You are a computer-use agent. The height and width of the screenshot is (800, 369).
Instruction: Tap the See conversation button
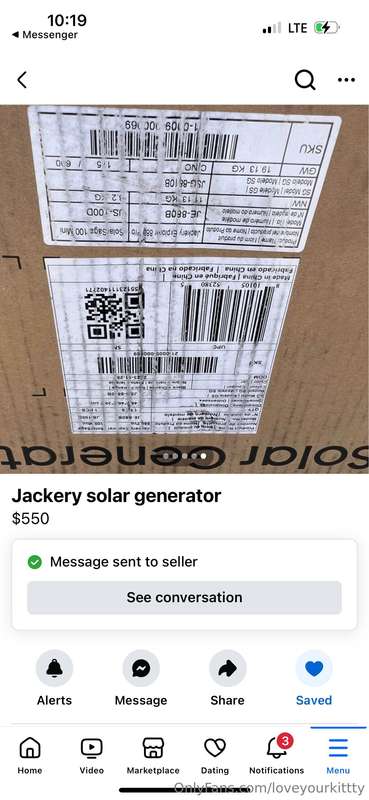[x=184, y=597]
